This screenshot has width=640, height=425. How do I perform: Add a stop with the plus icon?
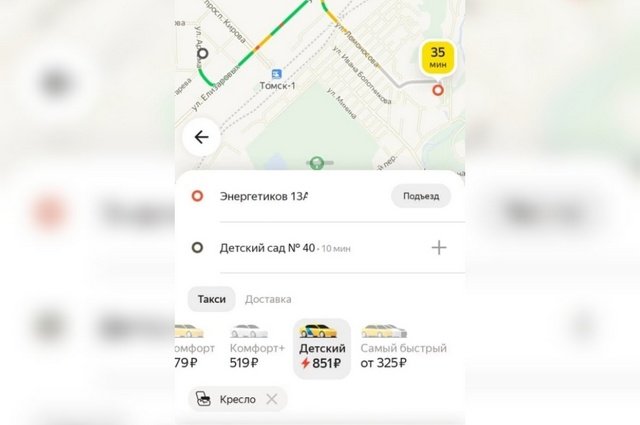point(438,248)
